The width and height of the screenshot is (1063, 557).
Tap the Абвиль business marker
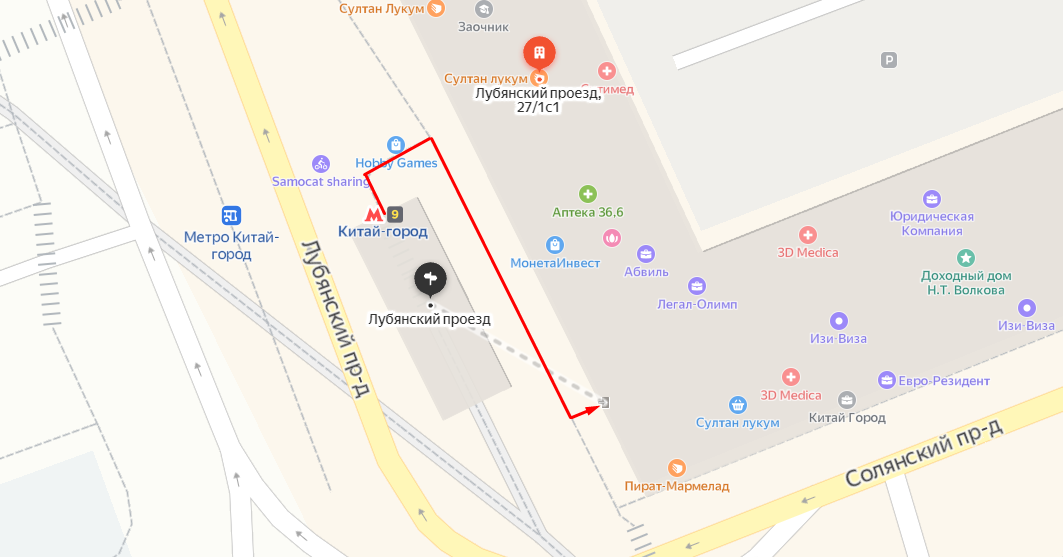[646, 253]
